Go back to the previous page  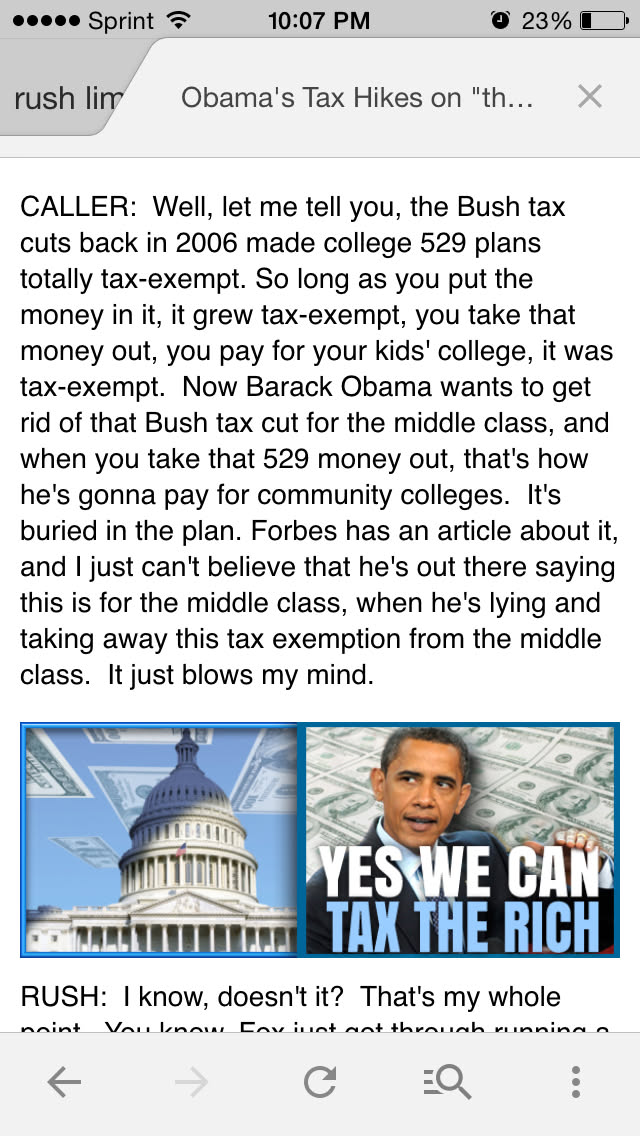[x=64, y=1082]
